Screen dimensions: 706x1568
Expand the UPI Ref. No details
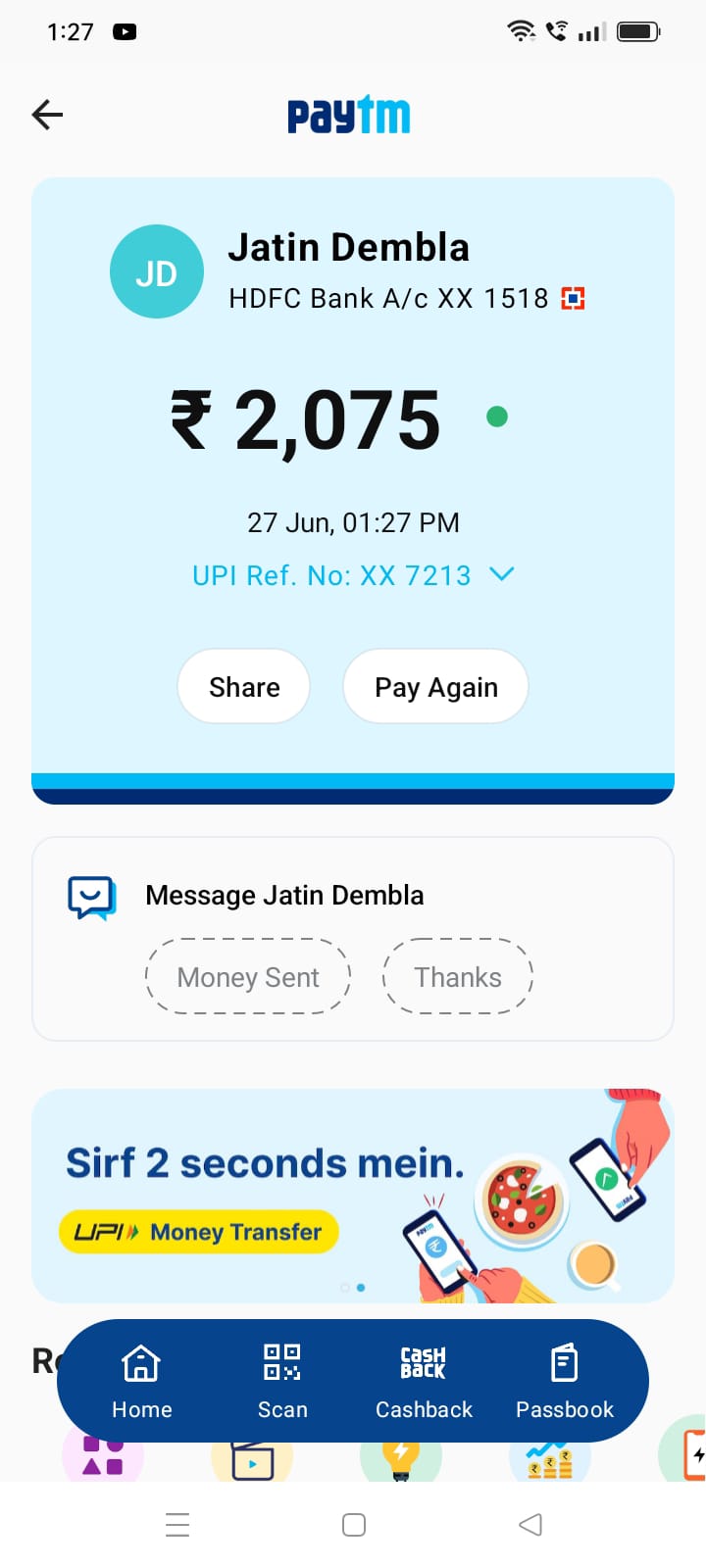[x=501, y=574]
